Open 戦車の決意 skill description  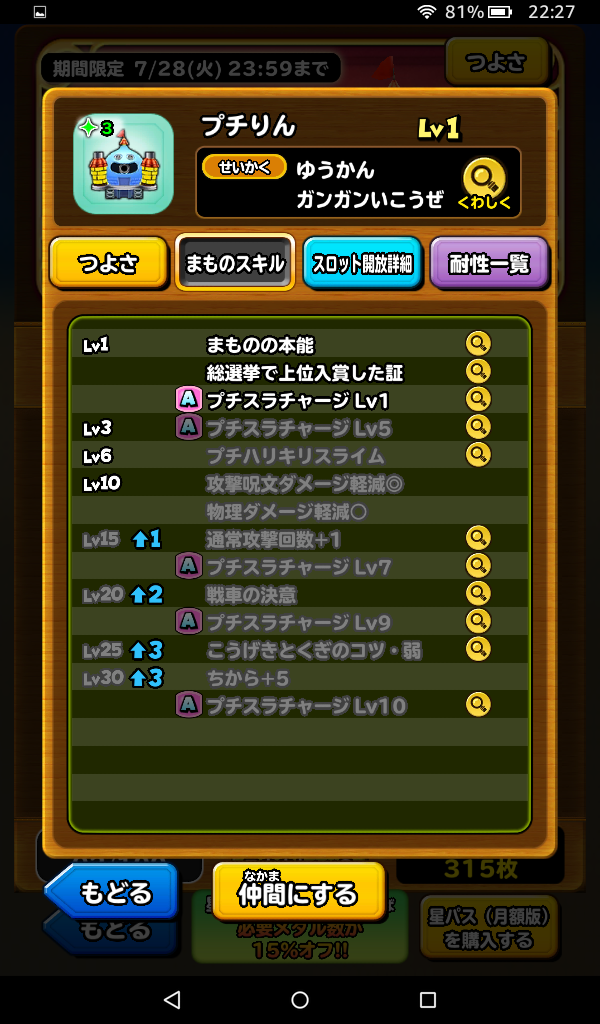click(478, 595)
